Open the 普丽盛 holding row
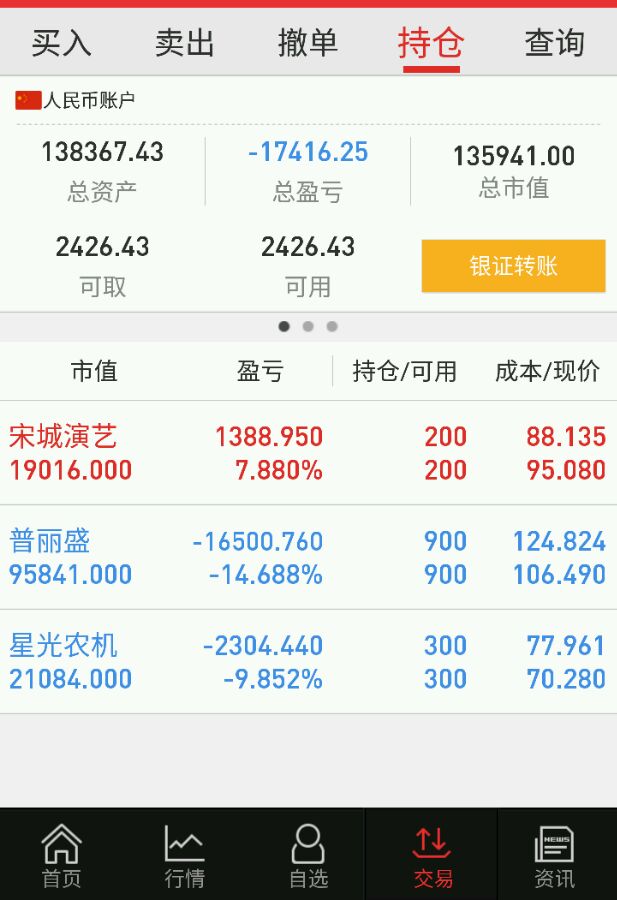Screen dimensions: 617x900 point(308,557)
